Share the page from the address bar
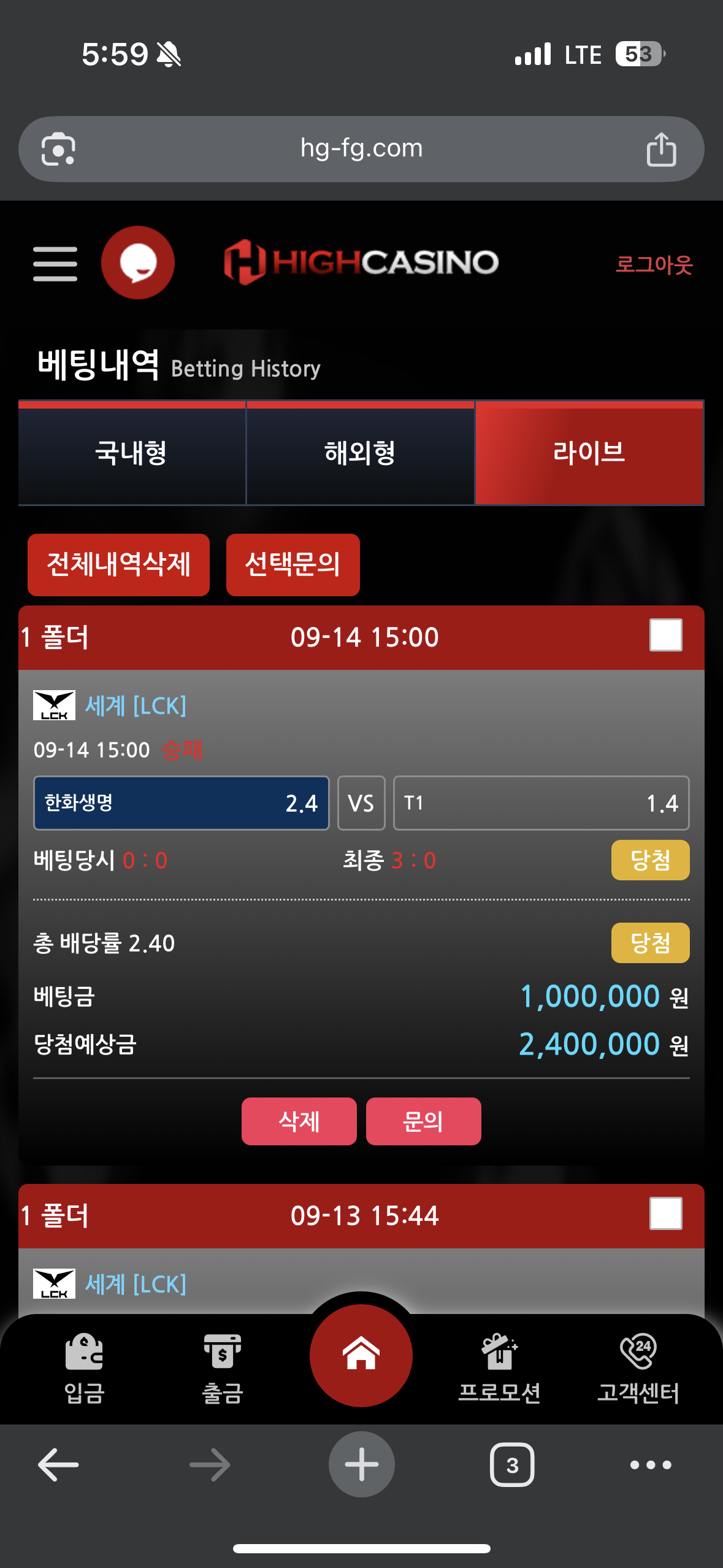This screenshot has height=1568, width=723. tap(661, 149)
